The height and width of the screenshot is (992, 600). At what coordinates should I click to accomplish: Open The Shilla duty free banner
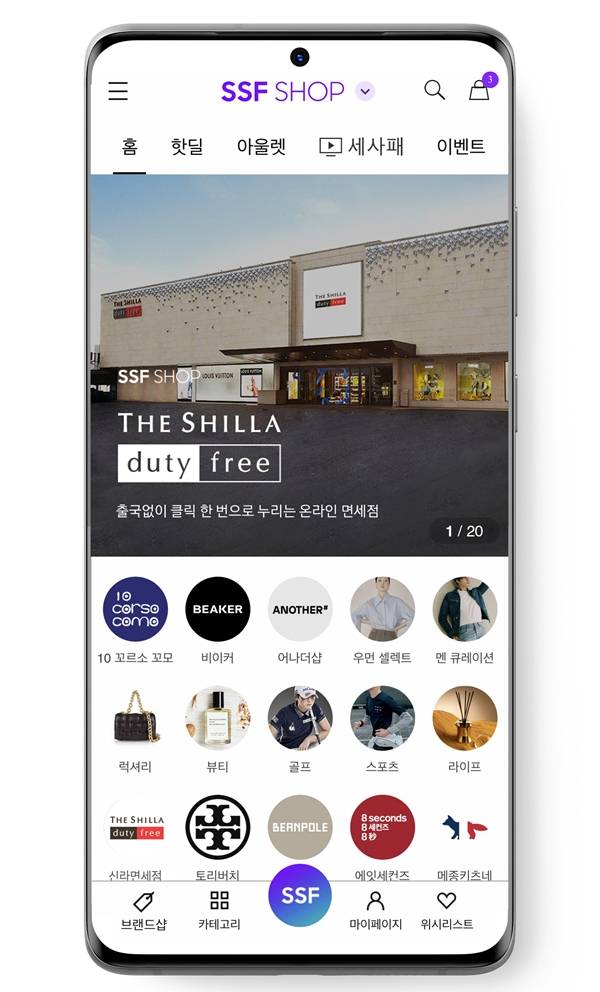point(299,365)
